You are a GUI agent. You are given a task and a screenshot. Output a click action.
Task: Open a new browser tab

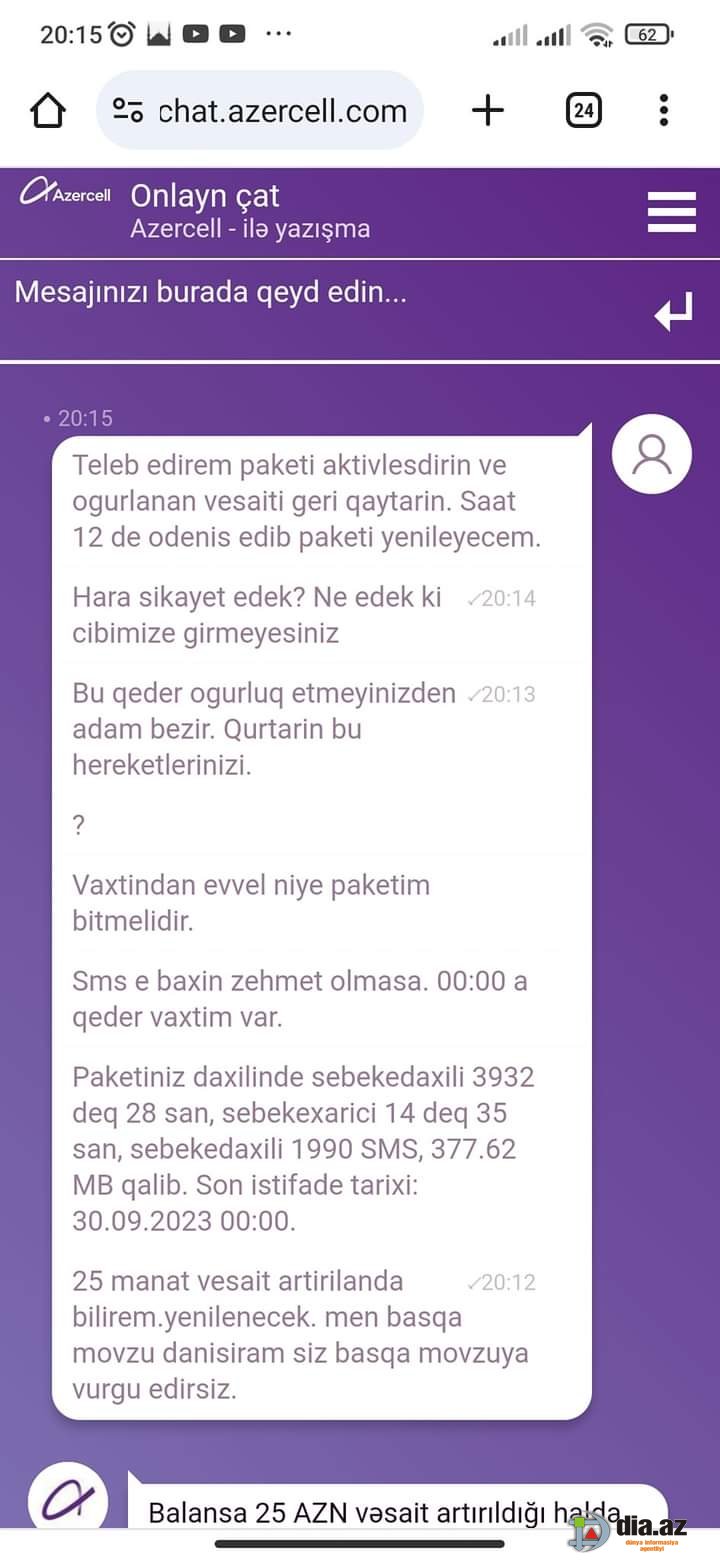[x=487, y=110]
